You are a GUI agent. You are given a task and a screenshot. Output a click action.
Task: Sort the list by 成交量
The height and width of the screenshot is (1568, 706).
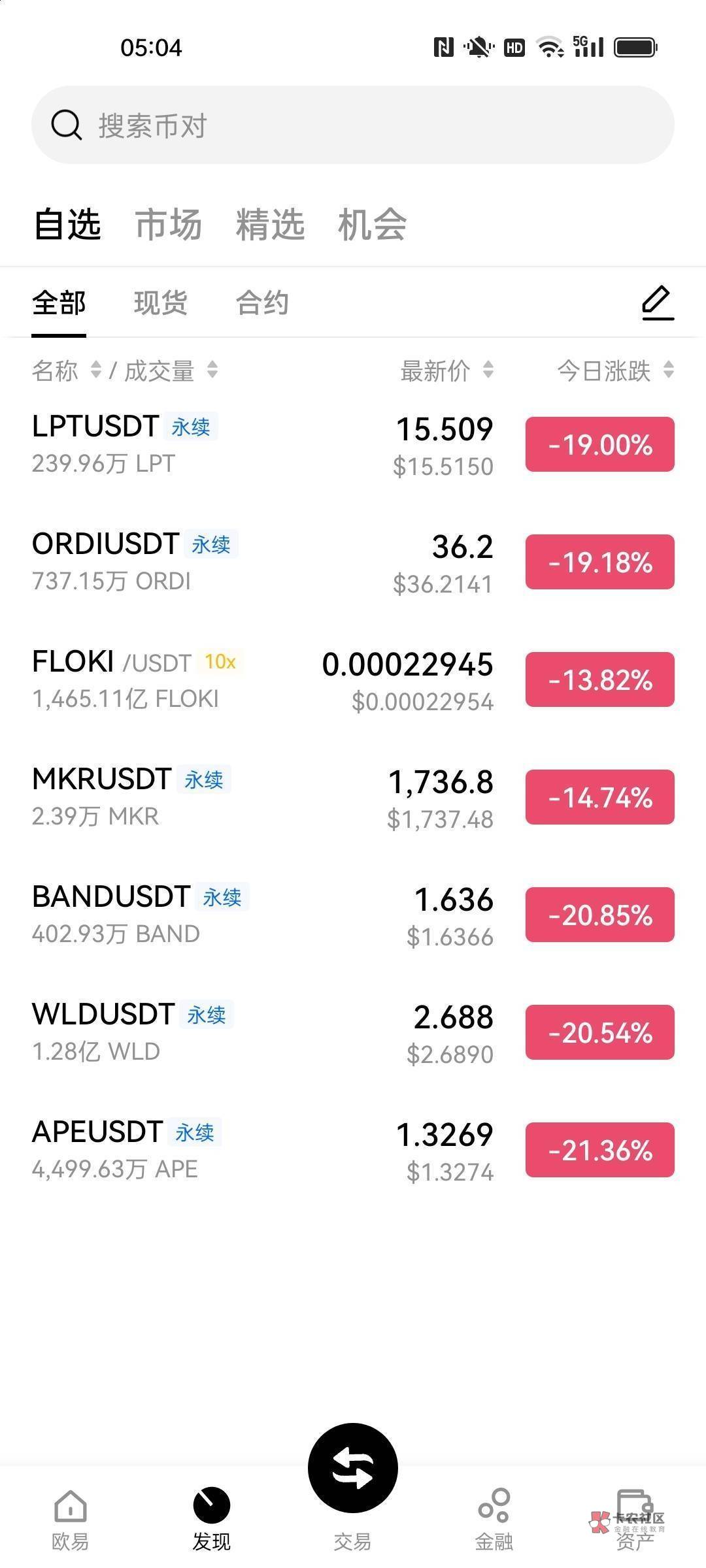point(170,370)
